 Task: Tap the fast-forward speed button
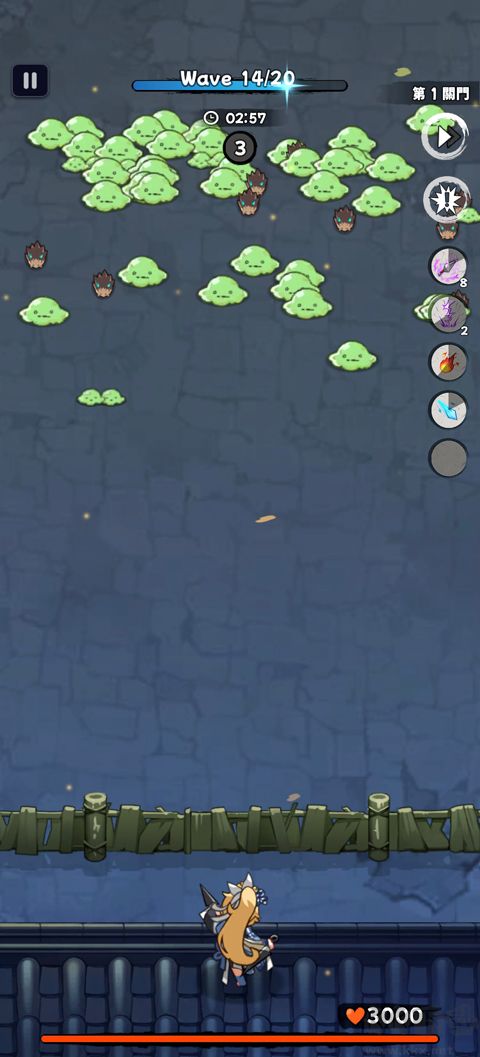click(x=446, y=136)
